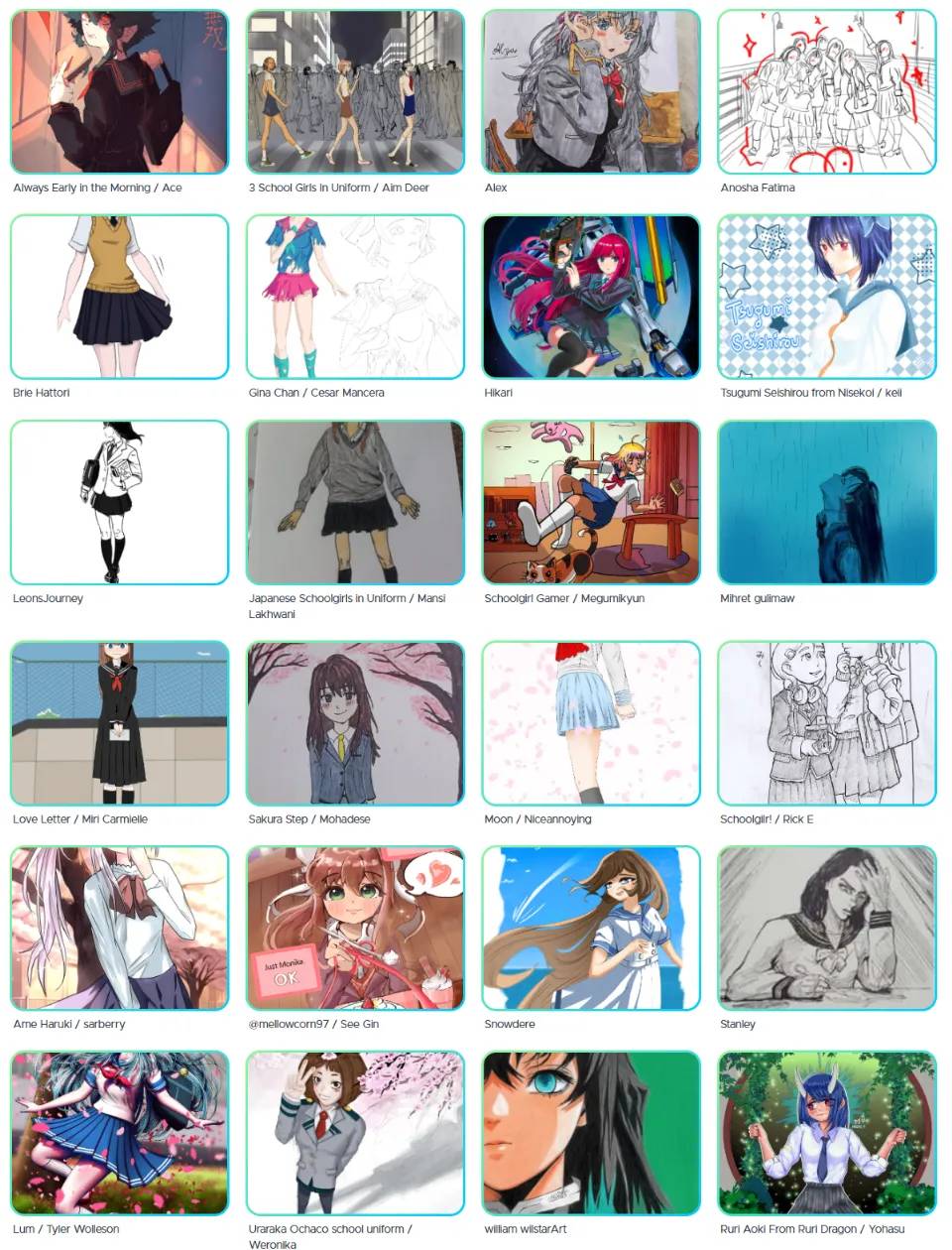Open "Sakura Step" by Mohadese
This screenshot has height=1250, width=952.
(355, 723)
